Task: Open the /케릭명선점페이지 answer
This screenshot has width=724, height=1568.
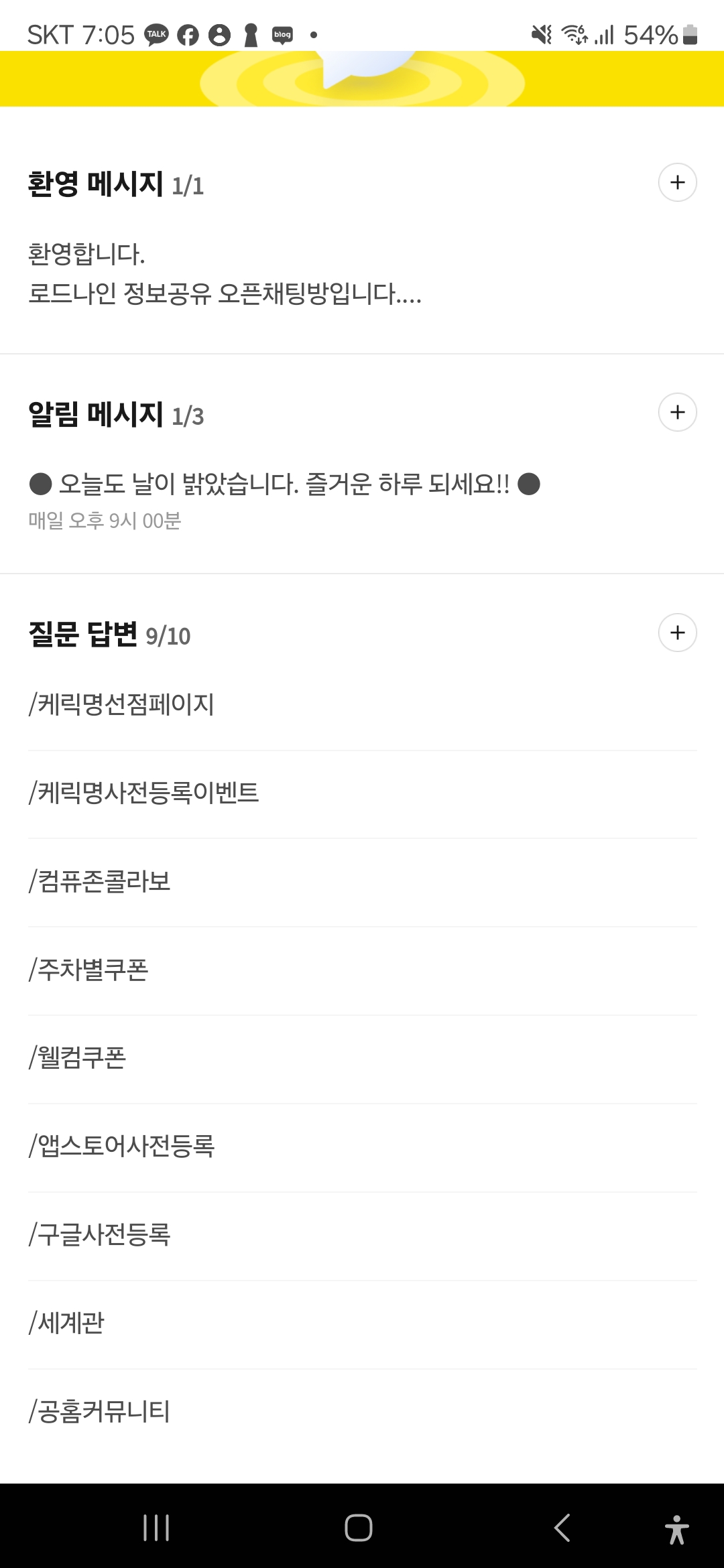Action: tap(362, 705)
